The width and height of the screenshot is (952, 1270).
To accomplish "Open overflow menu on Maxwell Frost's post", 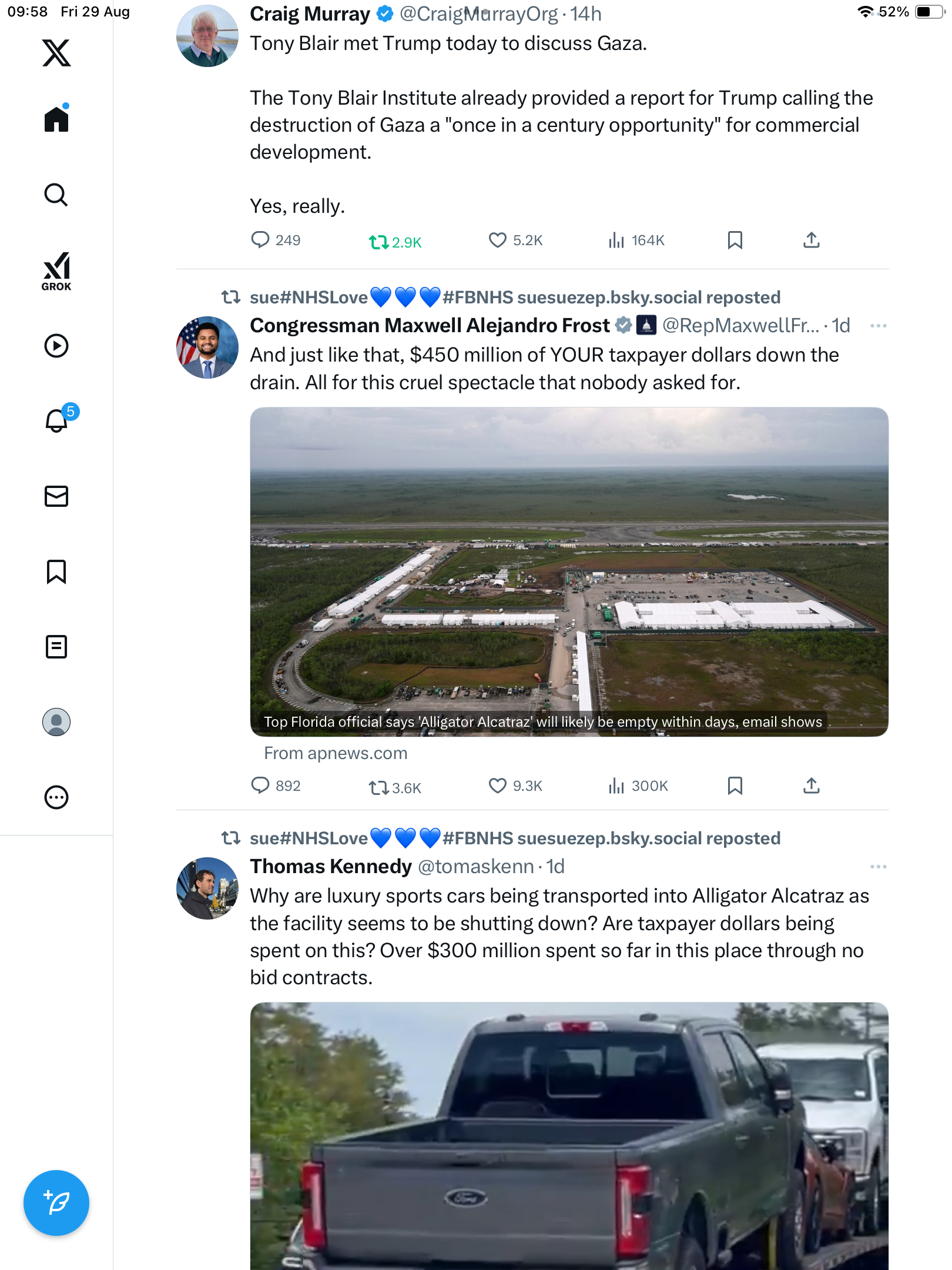I will (x=878, y=326).
